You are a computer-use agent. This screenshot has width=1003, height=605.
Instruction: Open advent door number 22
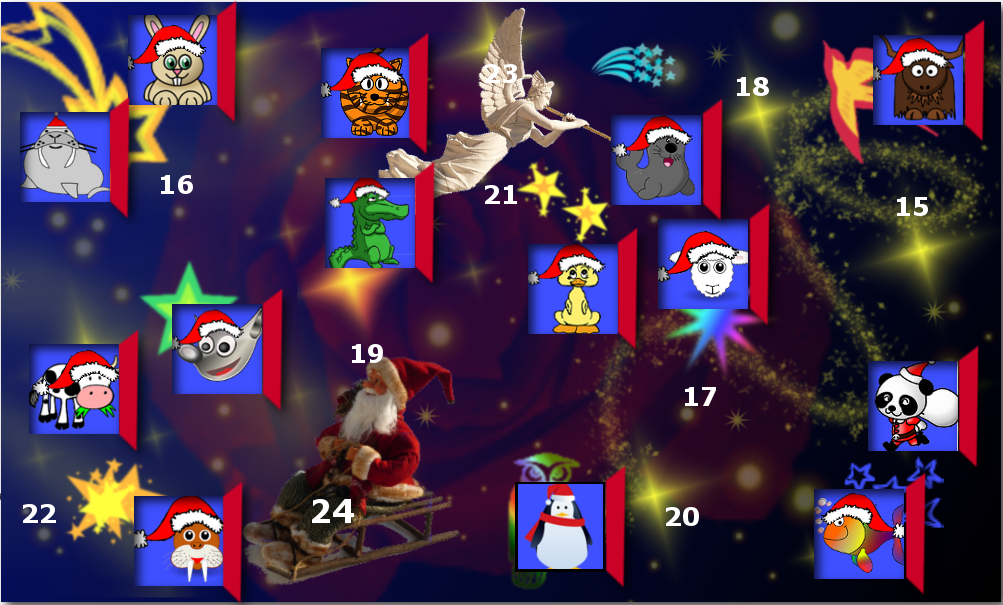pyautogui.click(x=40, y=514)
